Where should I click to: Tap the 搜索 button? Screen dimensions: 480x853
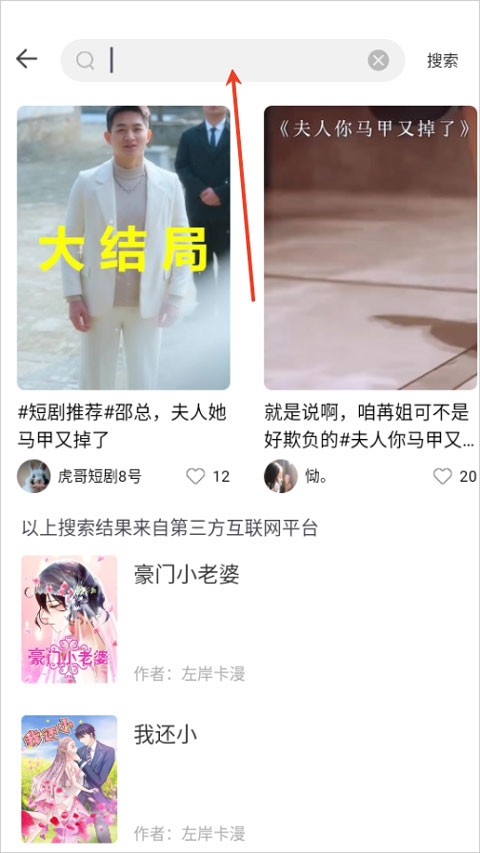[x=442, y=60]
